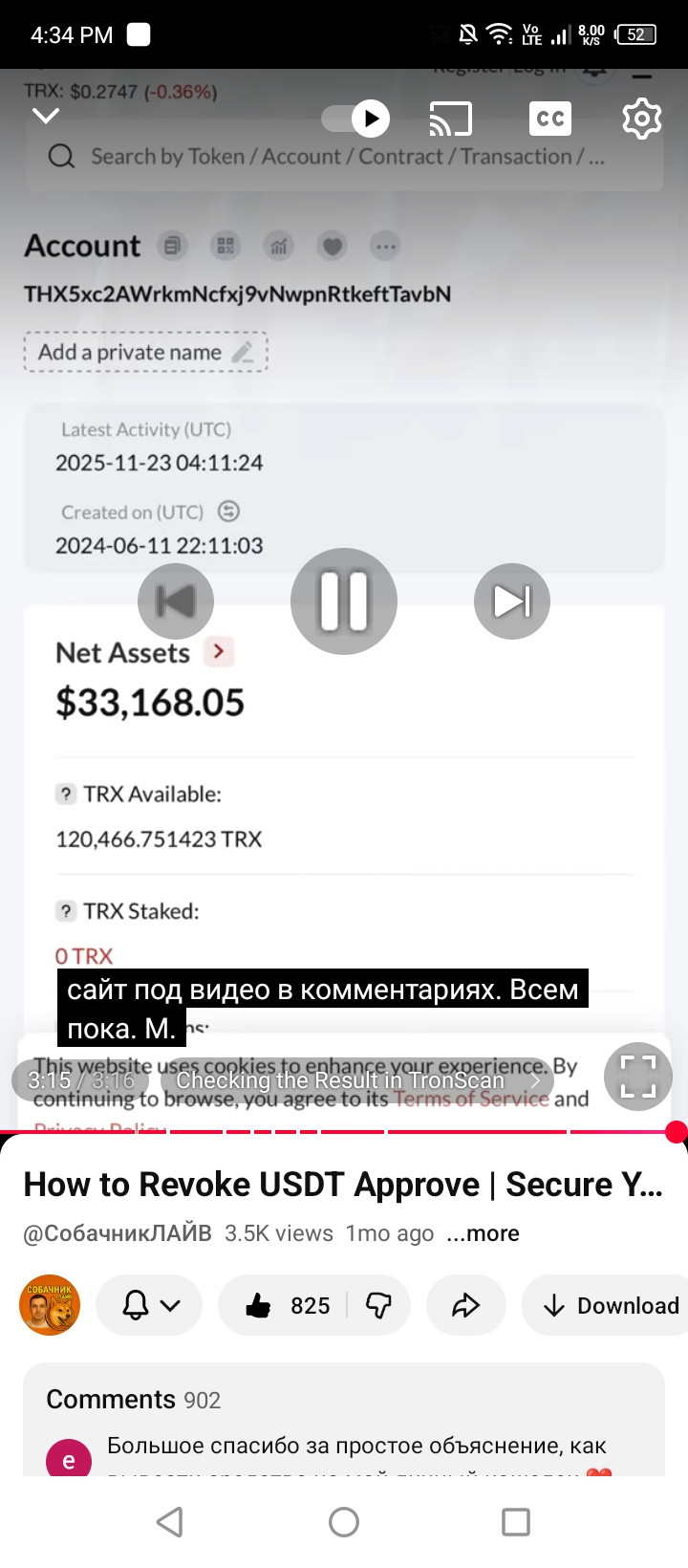Open the Comments section

pos(134,1400)
